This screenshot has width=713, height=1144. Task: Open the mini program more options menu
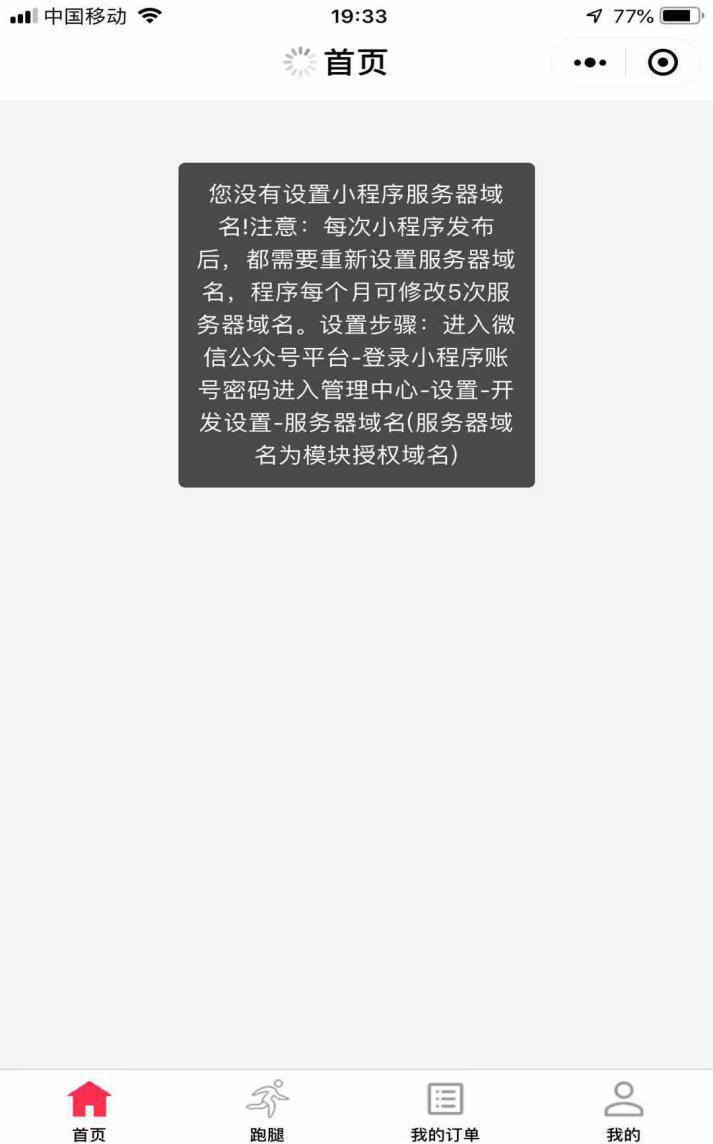click(589, 63)
